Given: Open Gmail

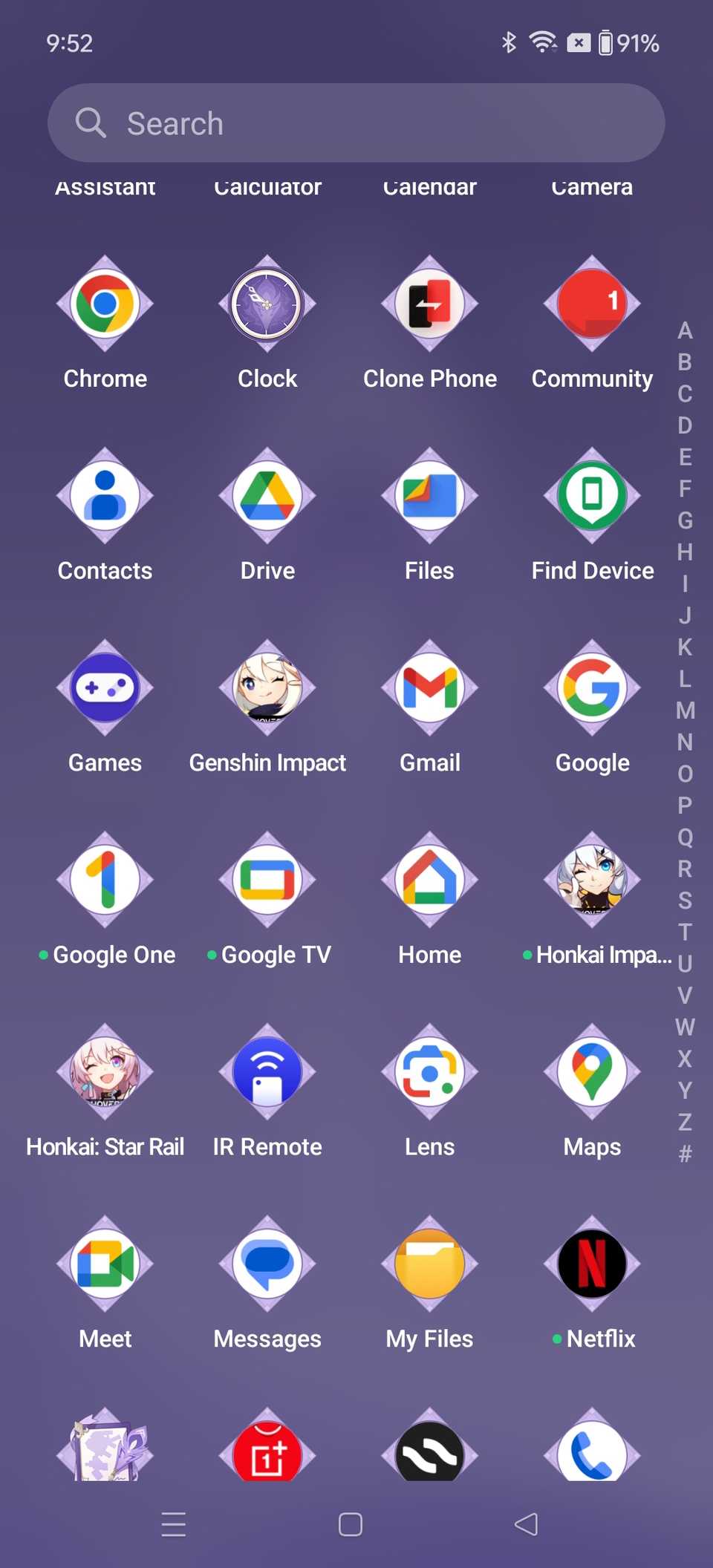Looking at the screenshot, I should [429, 688].
